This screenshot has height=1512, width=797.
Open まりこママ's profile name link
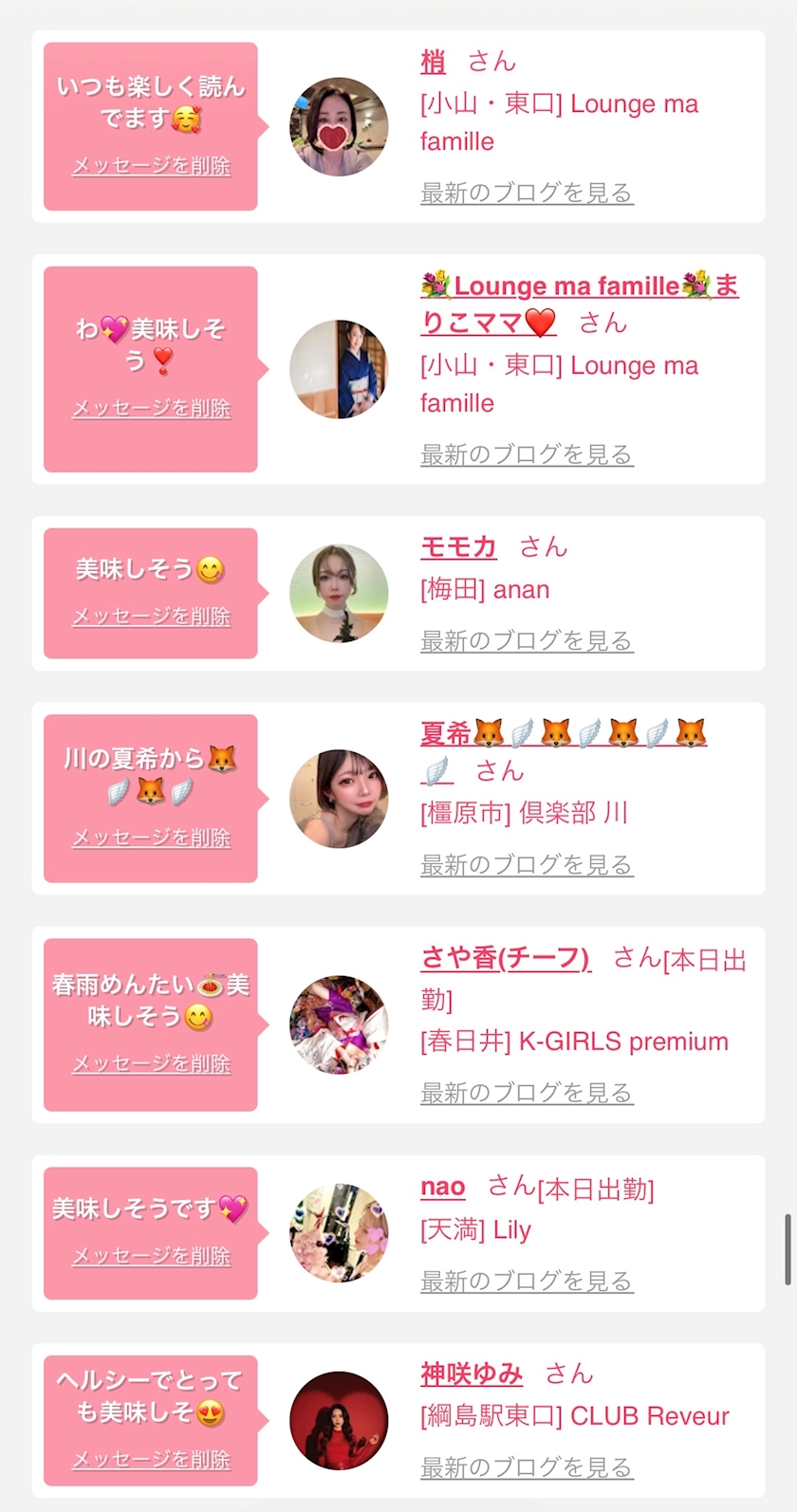coord(579,286)
